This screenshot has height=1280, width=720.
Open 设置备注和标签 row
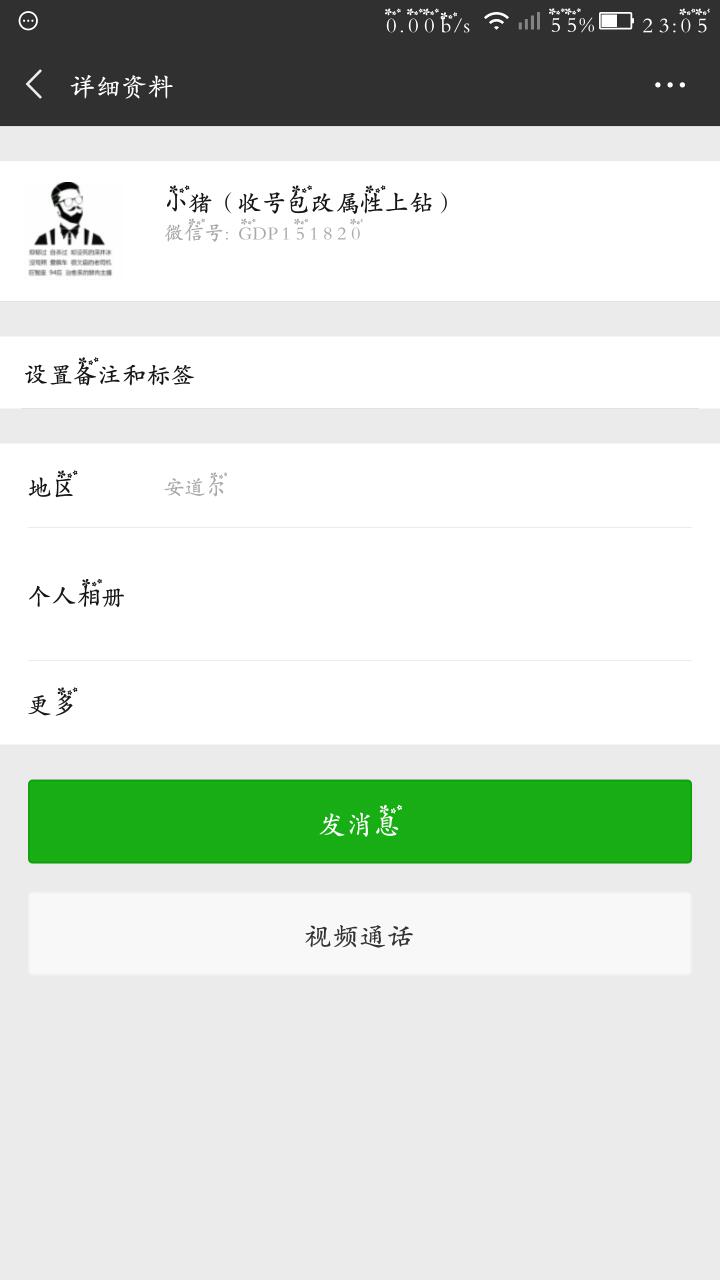pos(360,372)
